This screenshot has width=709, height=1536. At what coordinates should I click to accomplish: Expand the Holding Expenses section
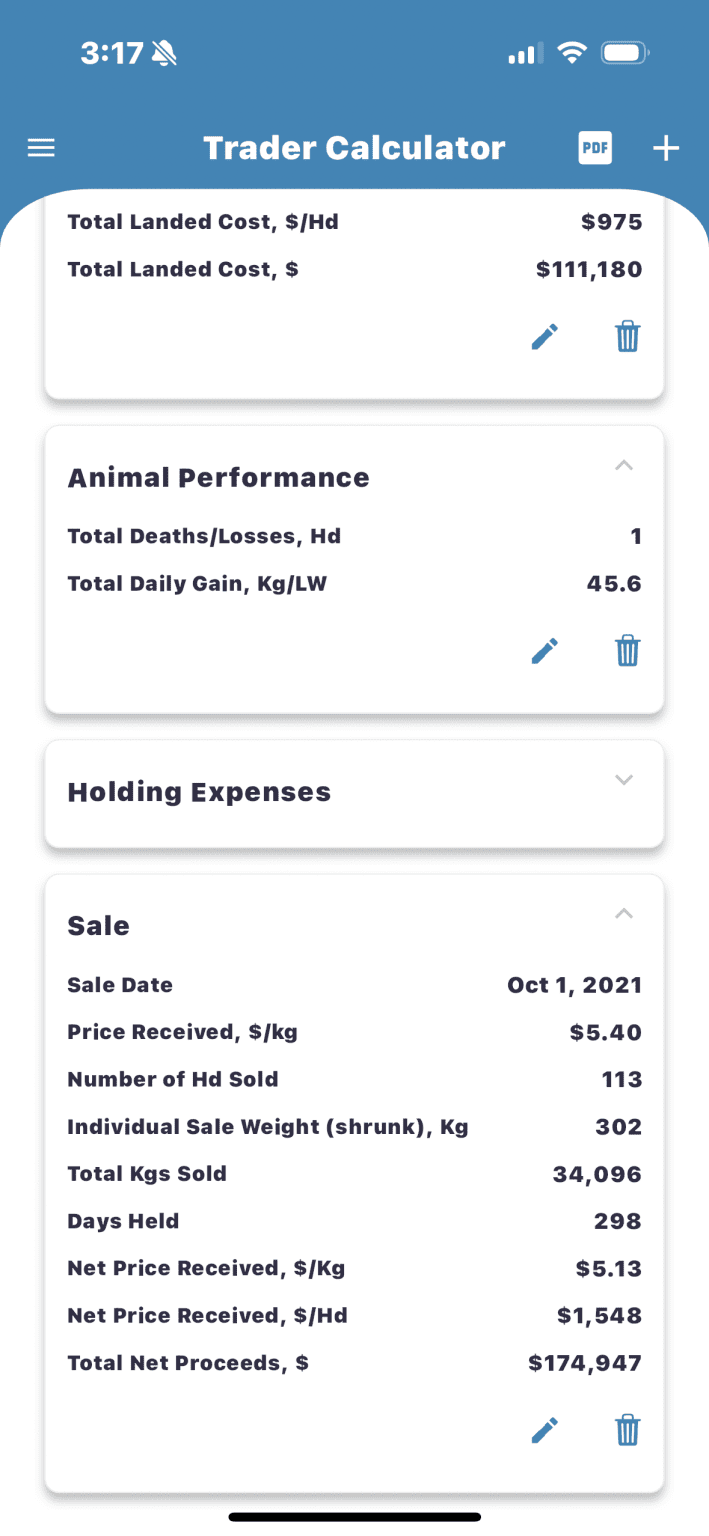624,779
